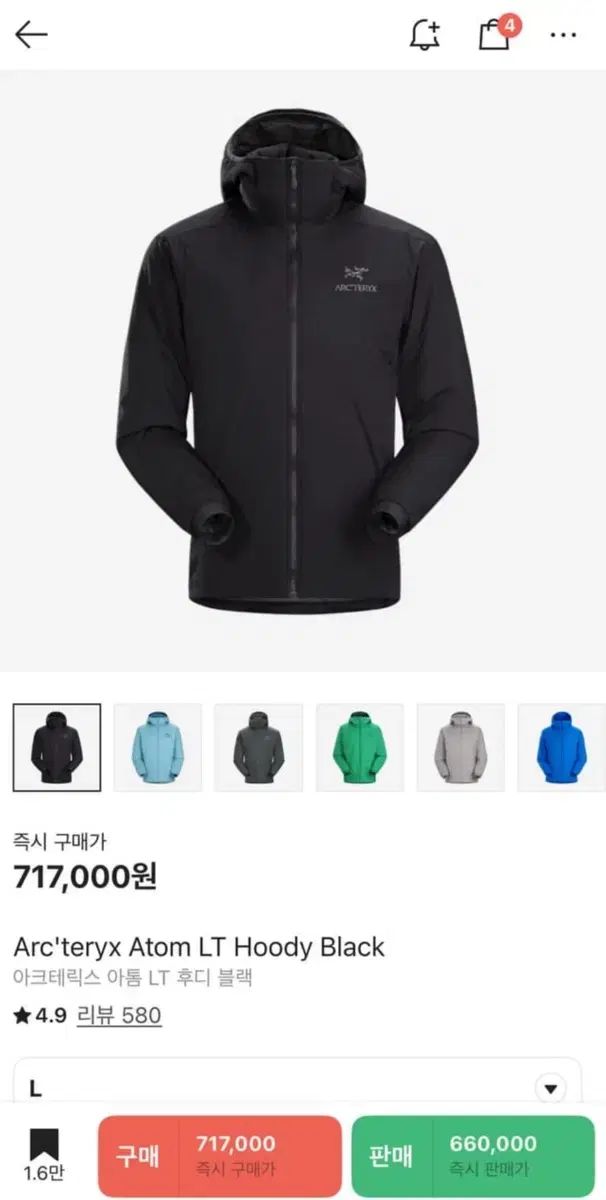Select the black jacket thumbnail
This screenshot has width=606, height=1200.
tap(57, 748)
